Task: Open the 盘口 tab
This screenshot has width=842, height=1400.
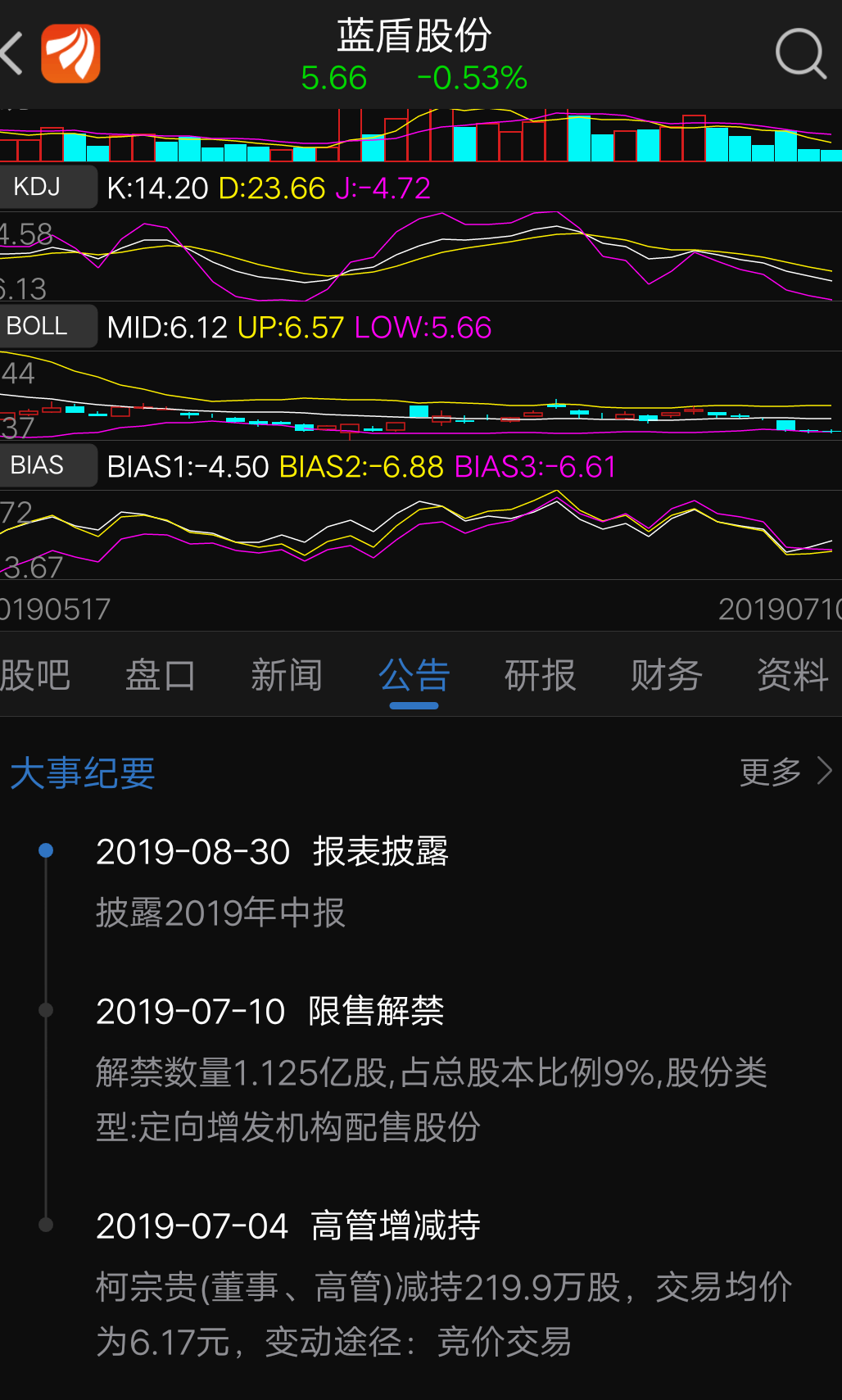Action: tap(161, 675)
